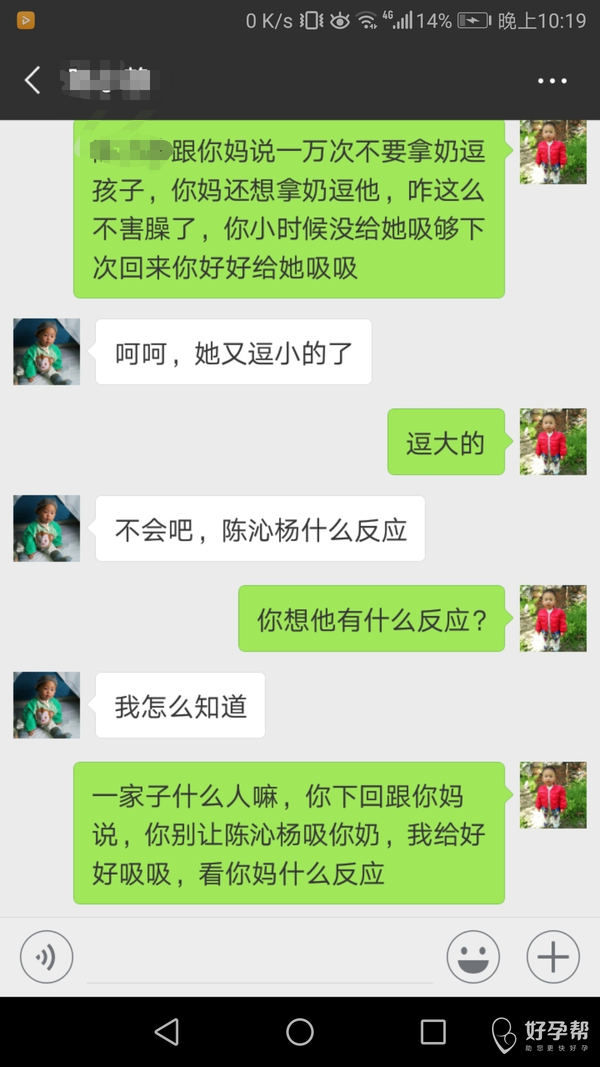
Task: Tap the system home button
Action: [300, 1032]
